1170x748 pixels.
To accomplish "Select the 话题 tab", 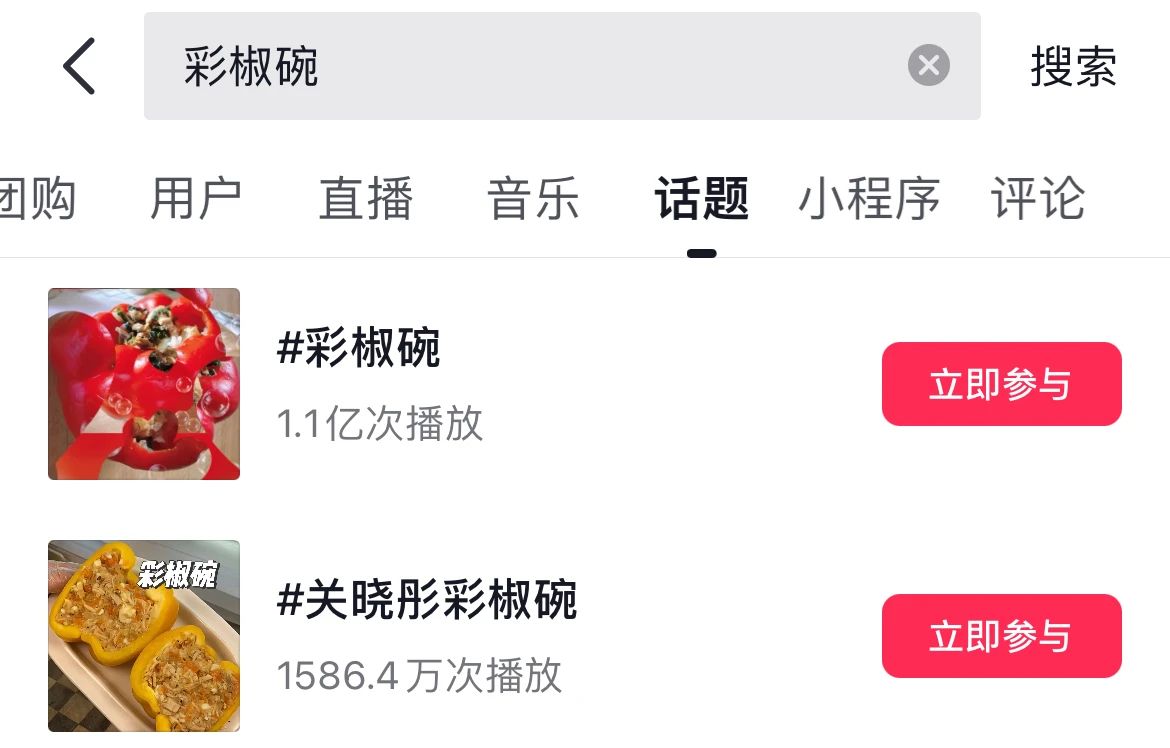I will point(701,198).
